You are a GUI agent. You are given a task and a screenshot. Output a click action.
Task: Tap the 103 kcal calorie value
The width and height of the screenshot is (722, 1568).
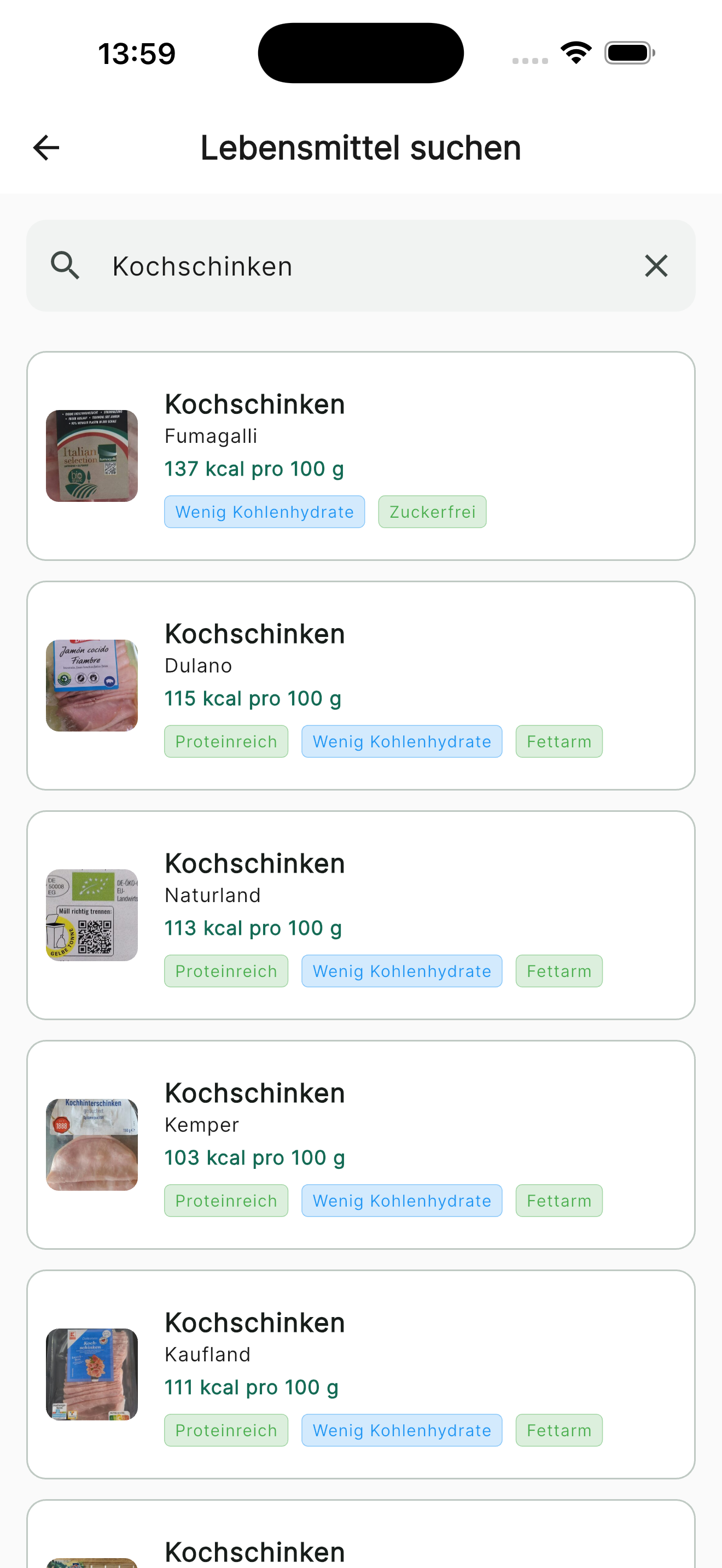(254, 1156)
